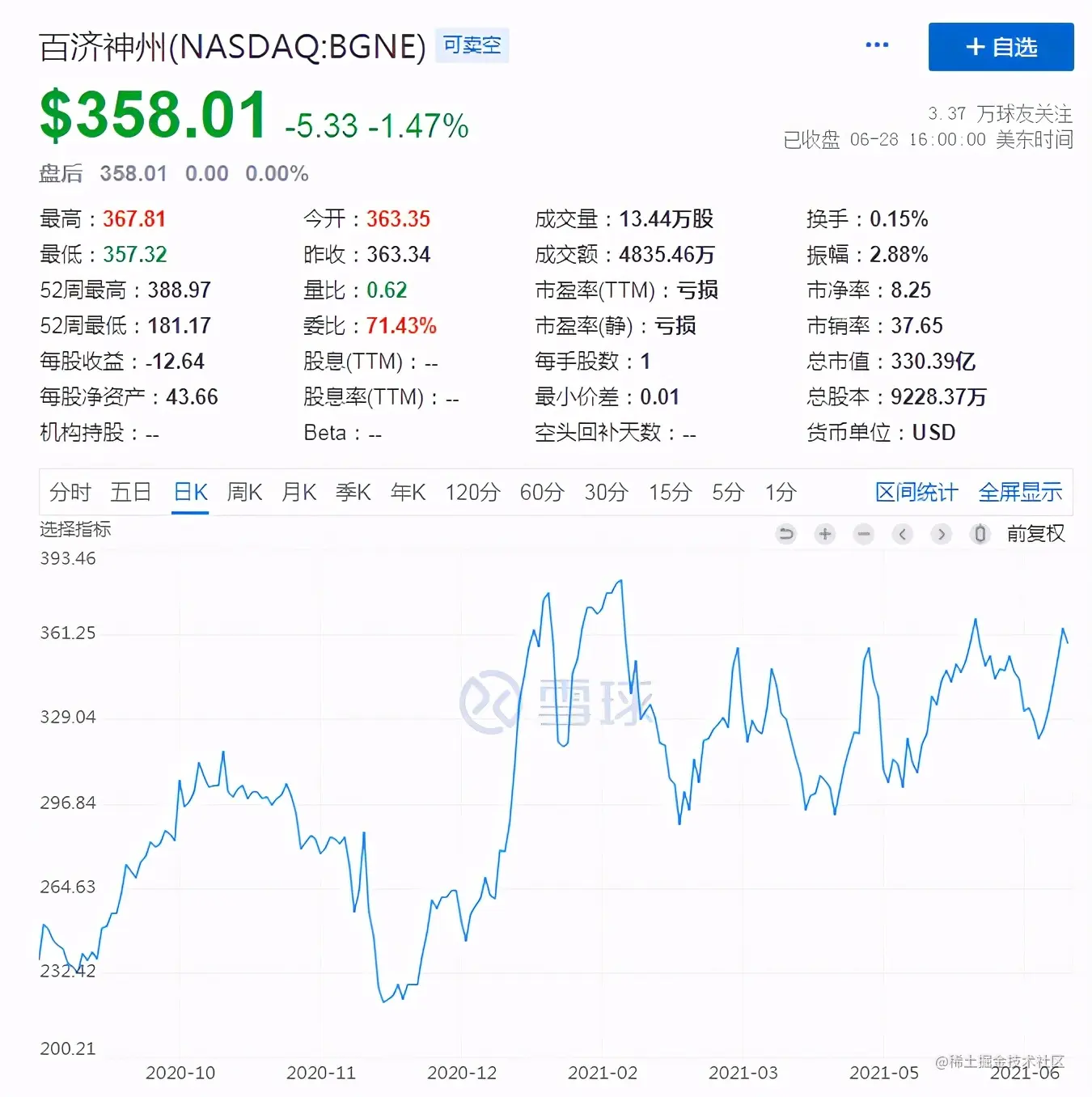1092x1097 pixels.
Task: Add BGNE to watchlist with 自选 button
Action: tap(1001, 47)
